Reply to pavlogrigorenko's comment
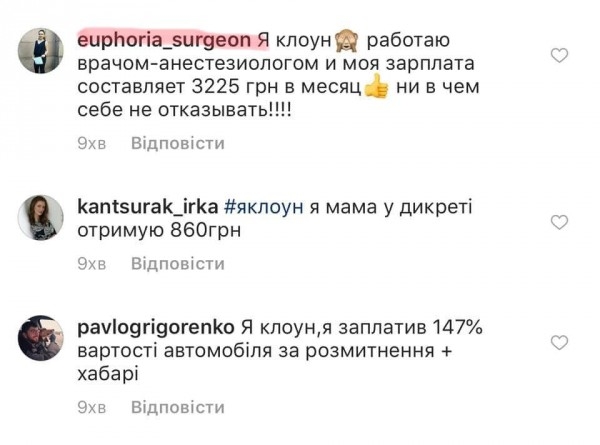The height and width of the screenshot is (445, 600). coord(178,408)
